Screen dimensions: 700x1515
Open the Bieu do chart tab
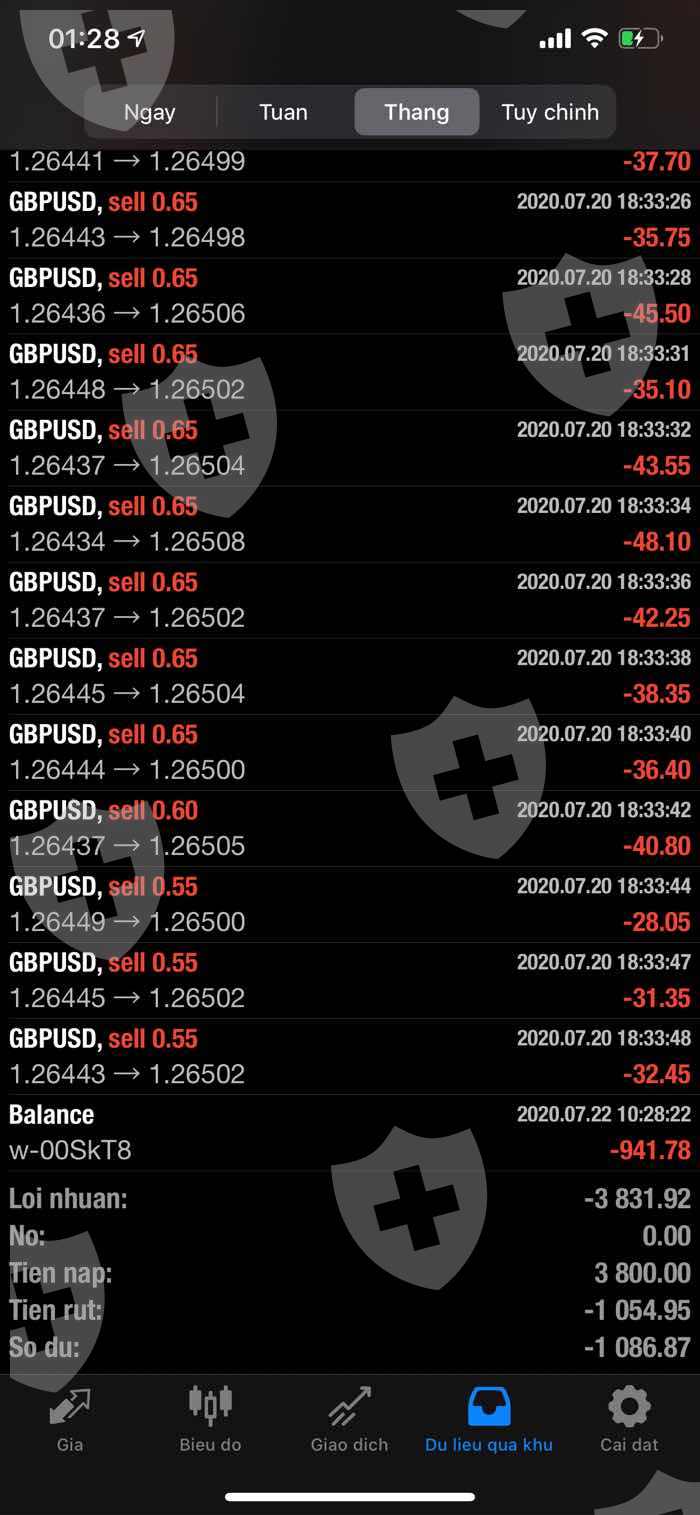click(x=210, y=1420)
